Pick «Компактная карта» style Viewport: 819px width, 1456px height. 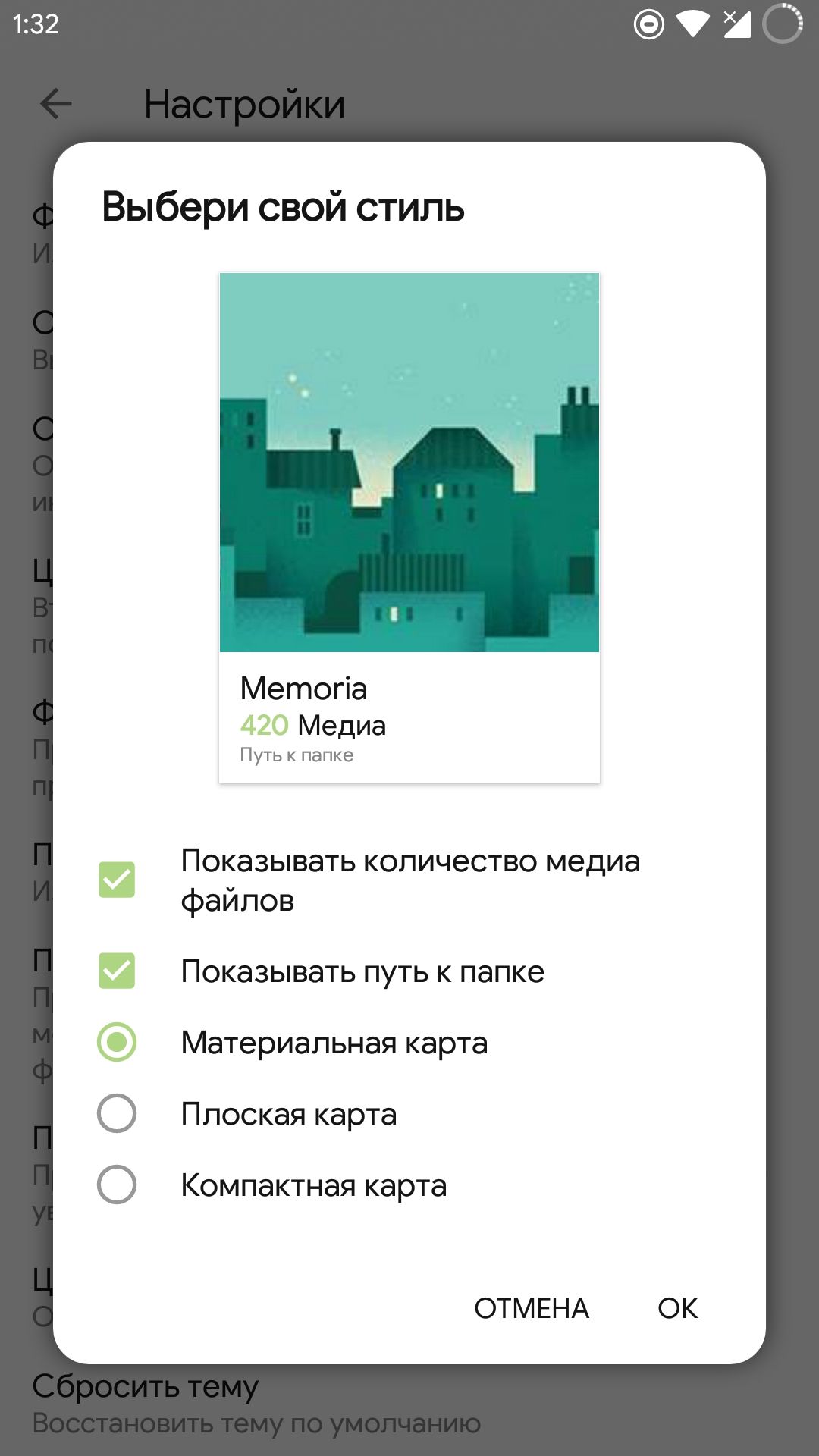[x=117, y=1185]
